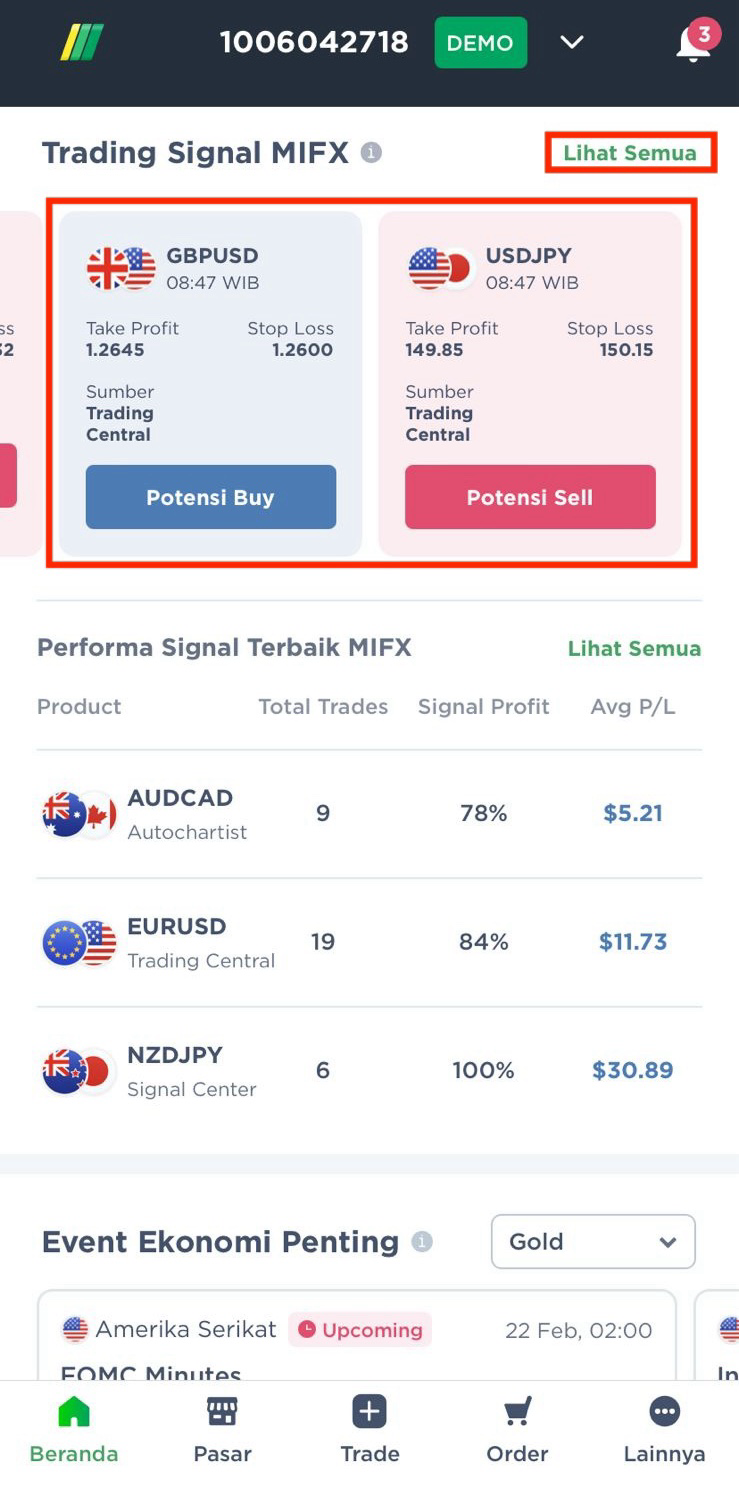Tap Lihat Semua beside Trading Signal MIFX
Screen dimensions: 739x1493
coord(630,153)
